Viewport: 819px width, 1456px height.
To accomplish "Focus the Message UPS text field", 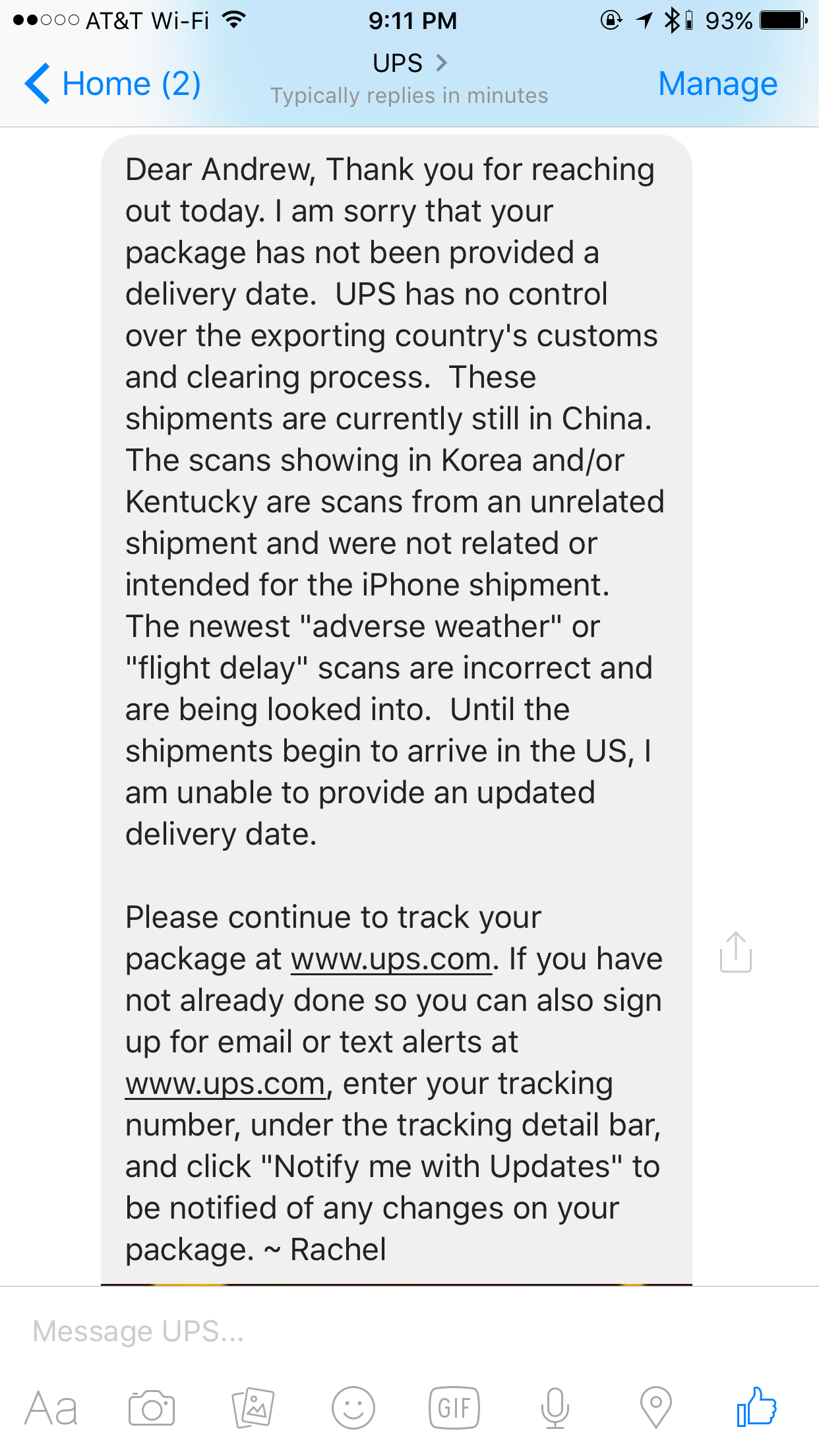I will [x=409, y=1331].
